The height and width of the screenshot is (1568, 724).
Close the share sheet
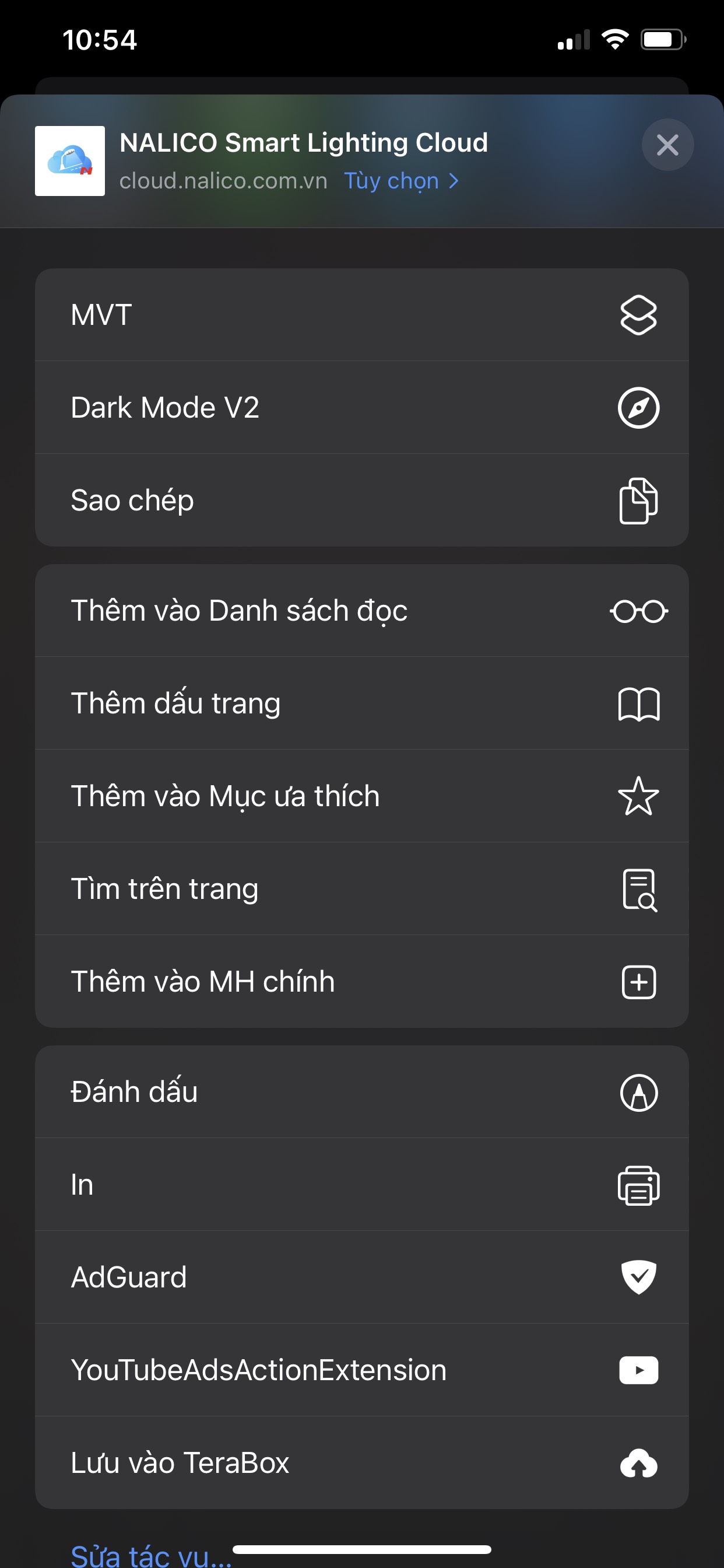pyautogui.click(x=667, y=145)
